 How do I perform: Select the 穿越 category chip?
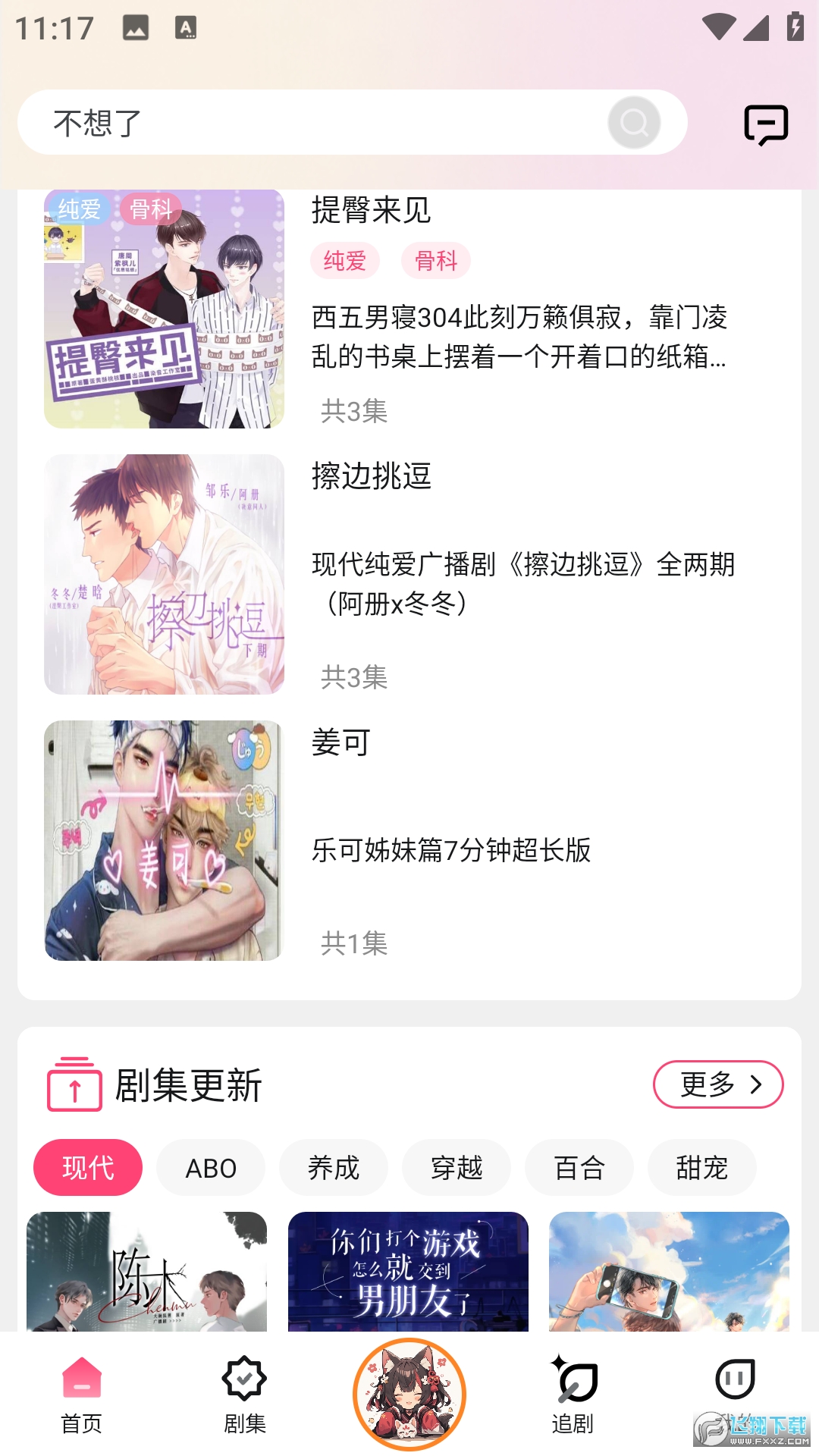[x=457, y=1168]
